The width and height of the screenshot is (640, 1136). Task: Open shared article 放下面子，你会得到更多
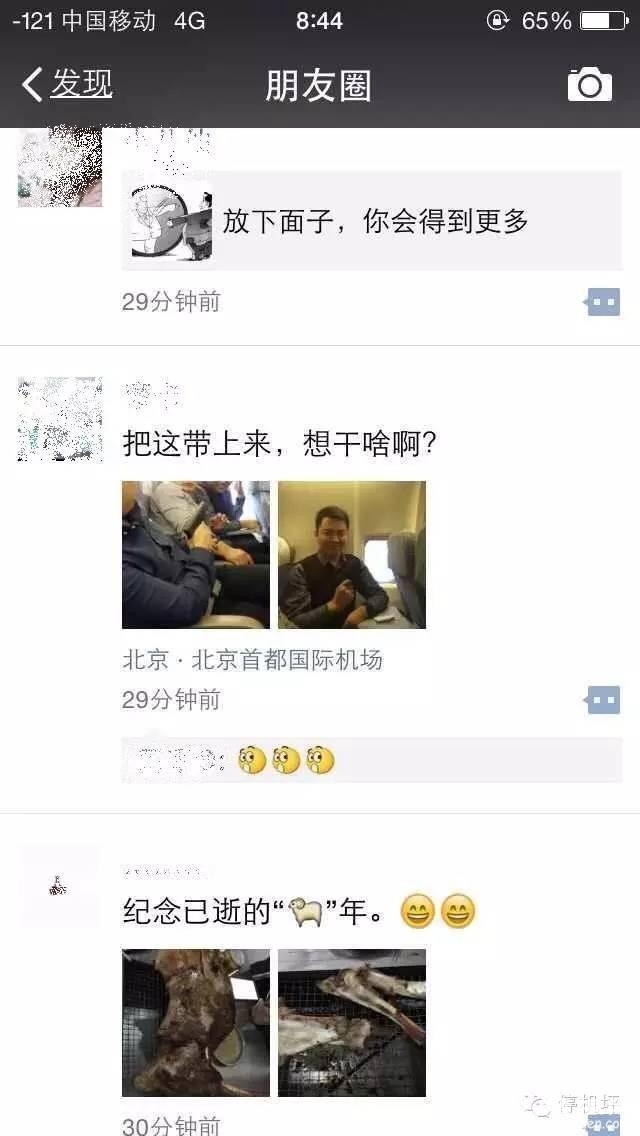(372, 221)
